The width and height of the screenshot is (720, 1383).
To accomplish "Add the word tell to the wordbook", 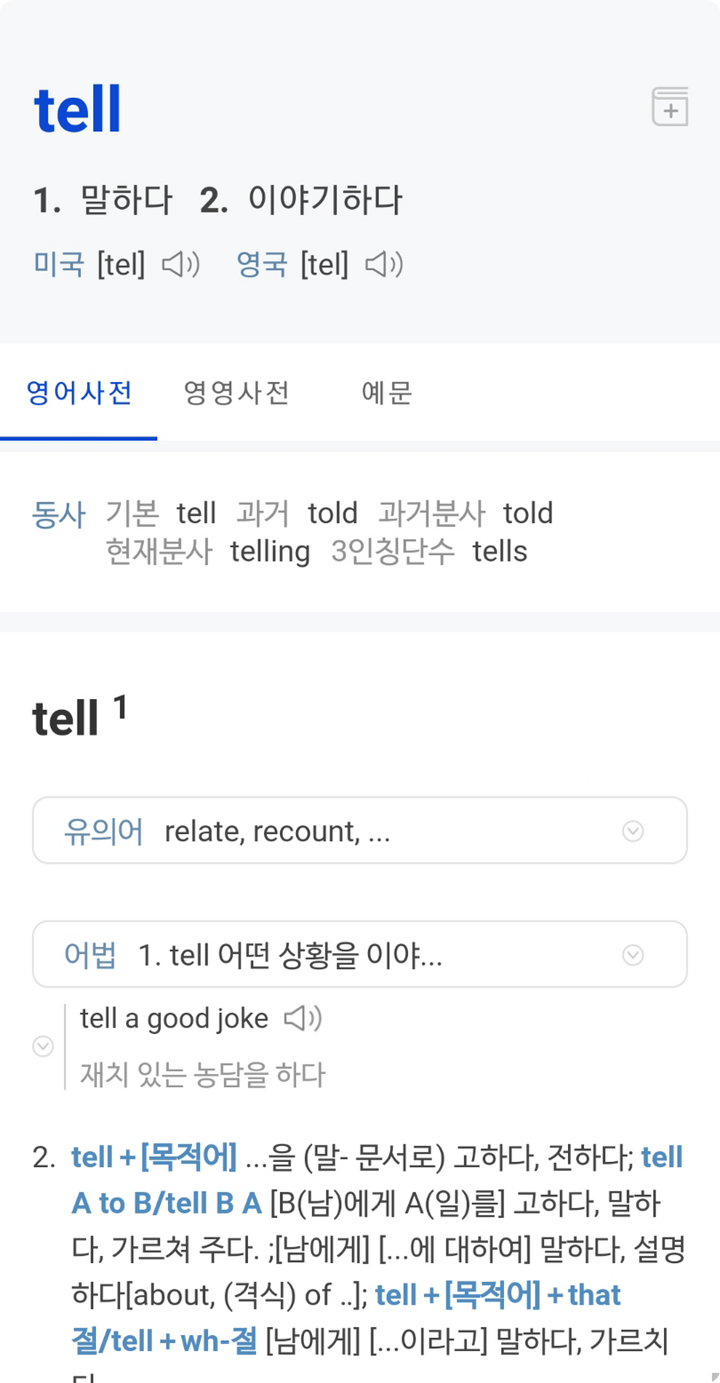I will 670,107.
